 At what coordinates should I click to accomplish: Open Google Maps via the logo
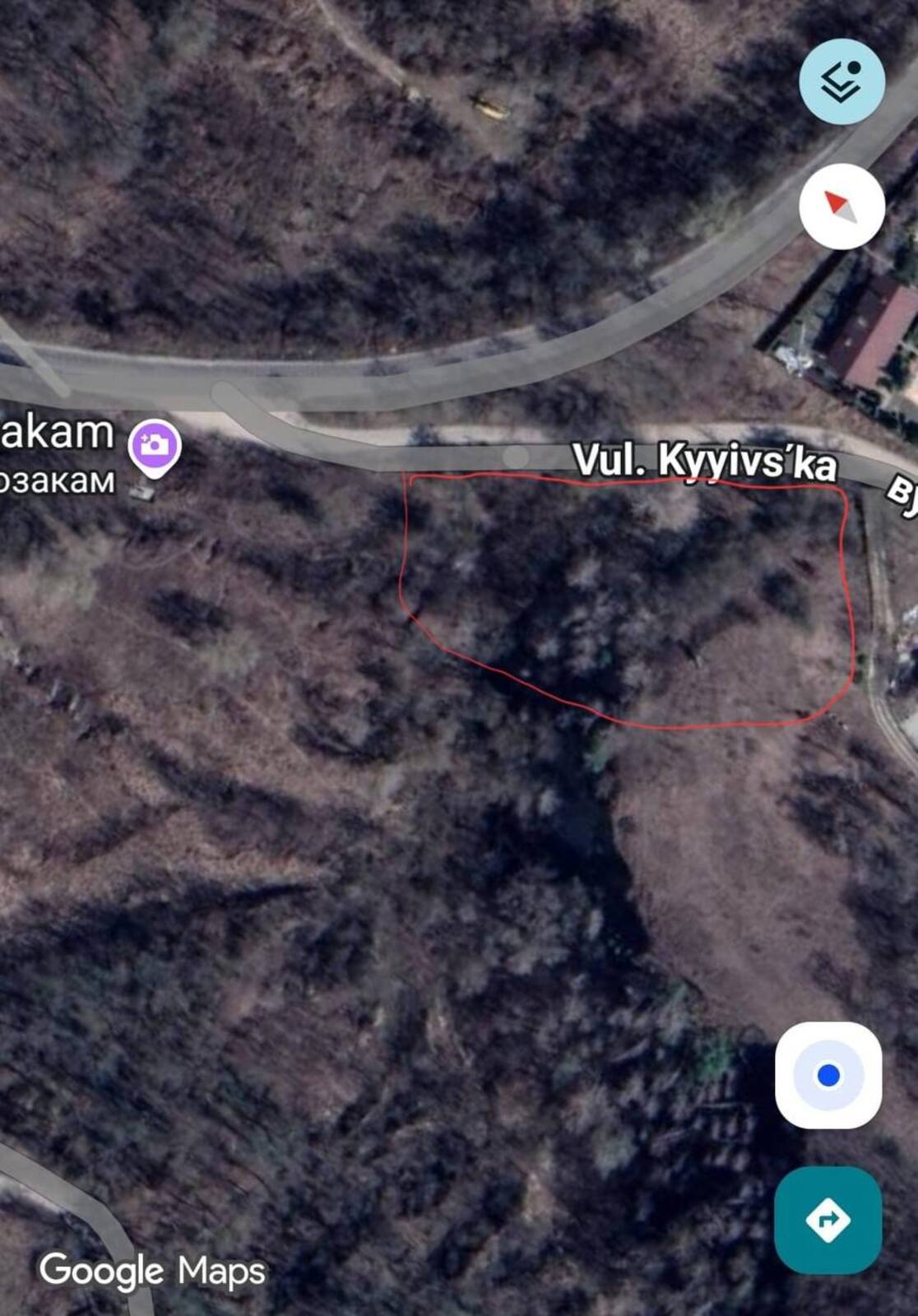click(x=152, y=1271)
